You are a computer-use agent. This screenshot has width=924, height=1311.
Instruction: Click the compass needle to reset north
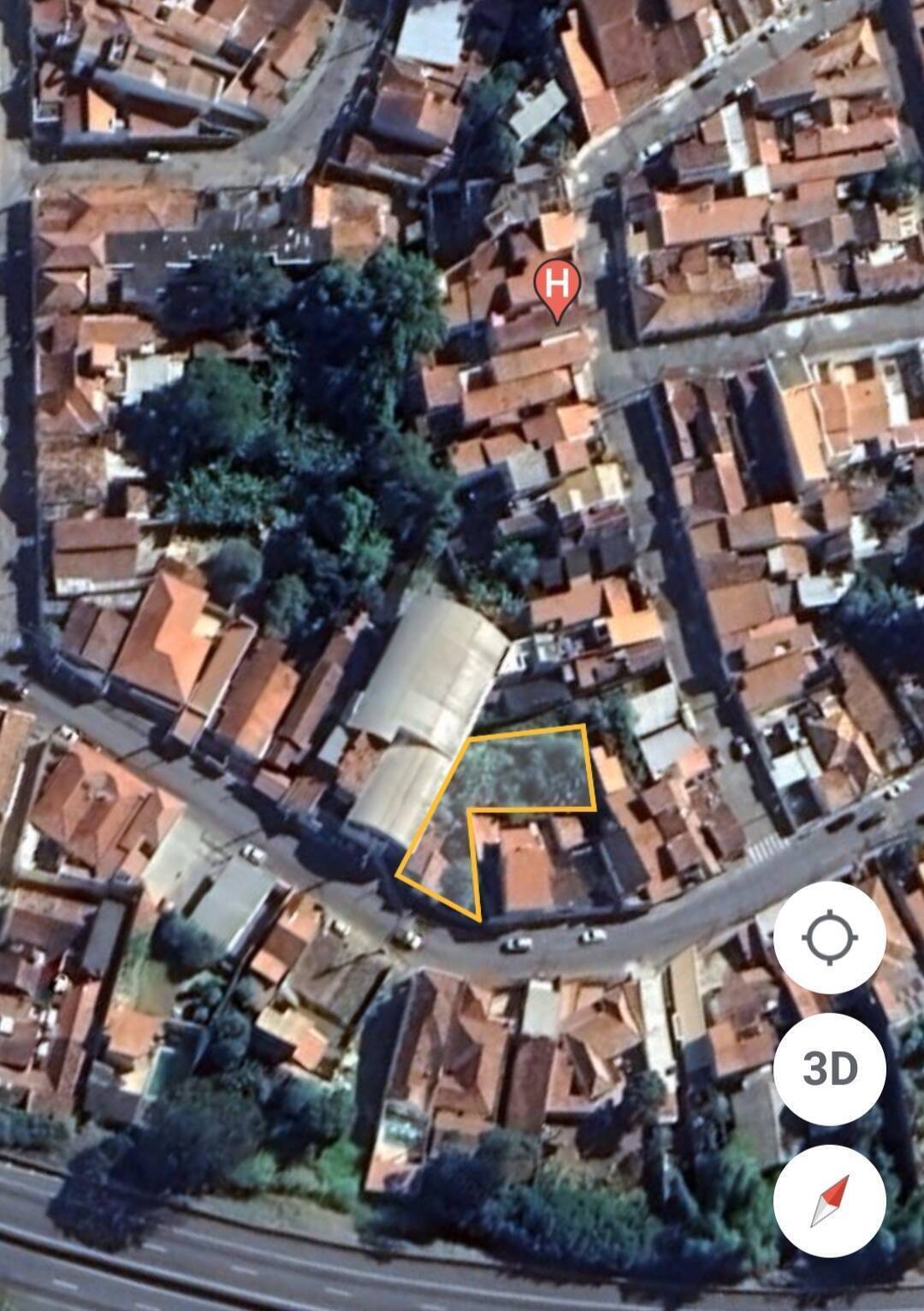coord(829,1197)
